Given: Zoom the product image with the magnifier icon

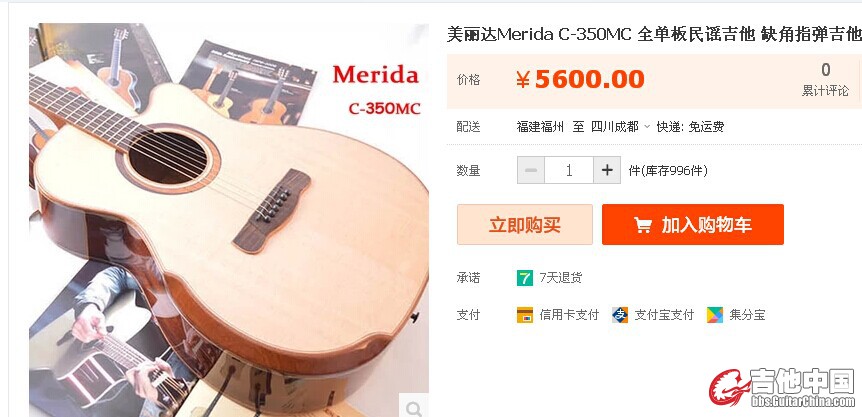Looking at the screenshot, I should (413, 405).
